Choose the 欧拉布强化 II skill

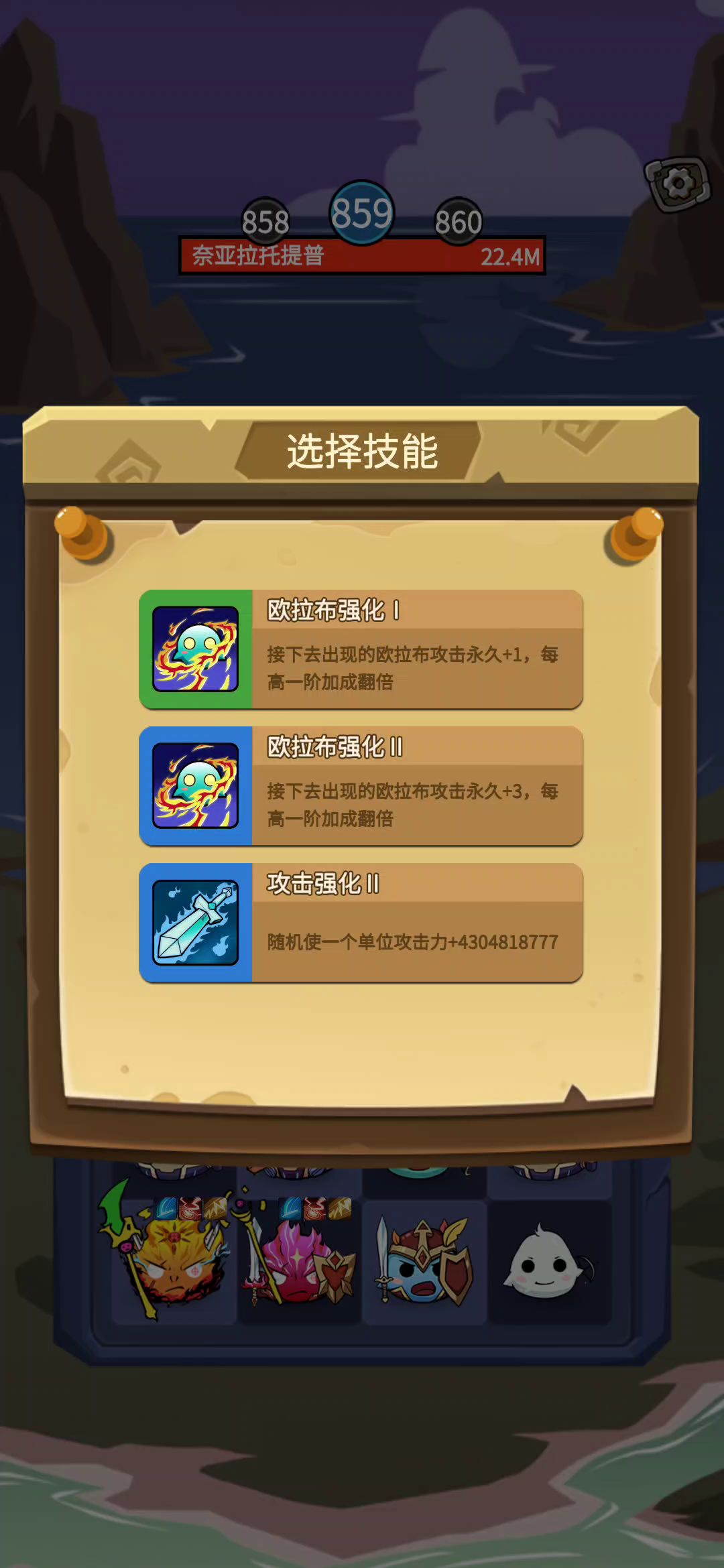click(x=361, y=785)
